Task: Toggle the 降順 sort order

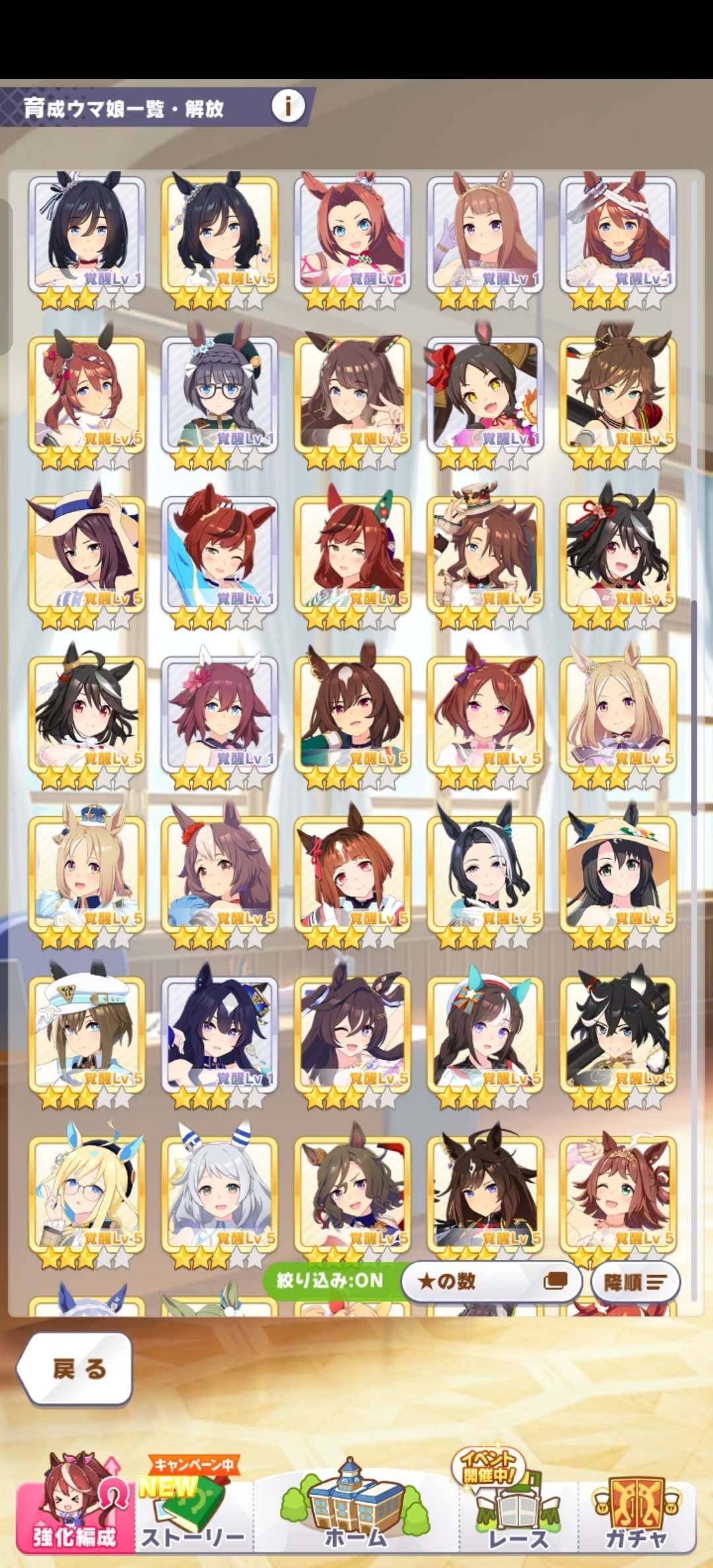Action: [x=634, y=1282]
